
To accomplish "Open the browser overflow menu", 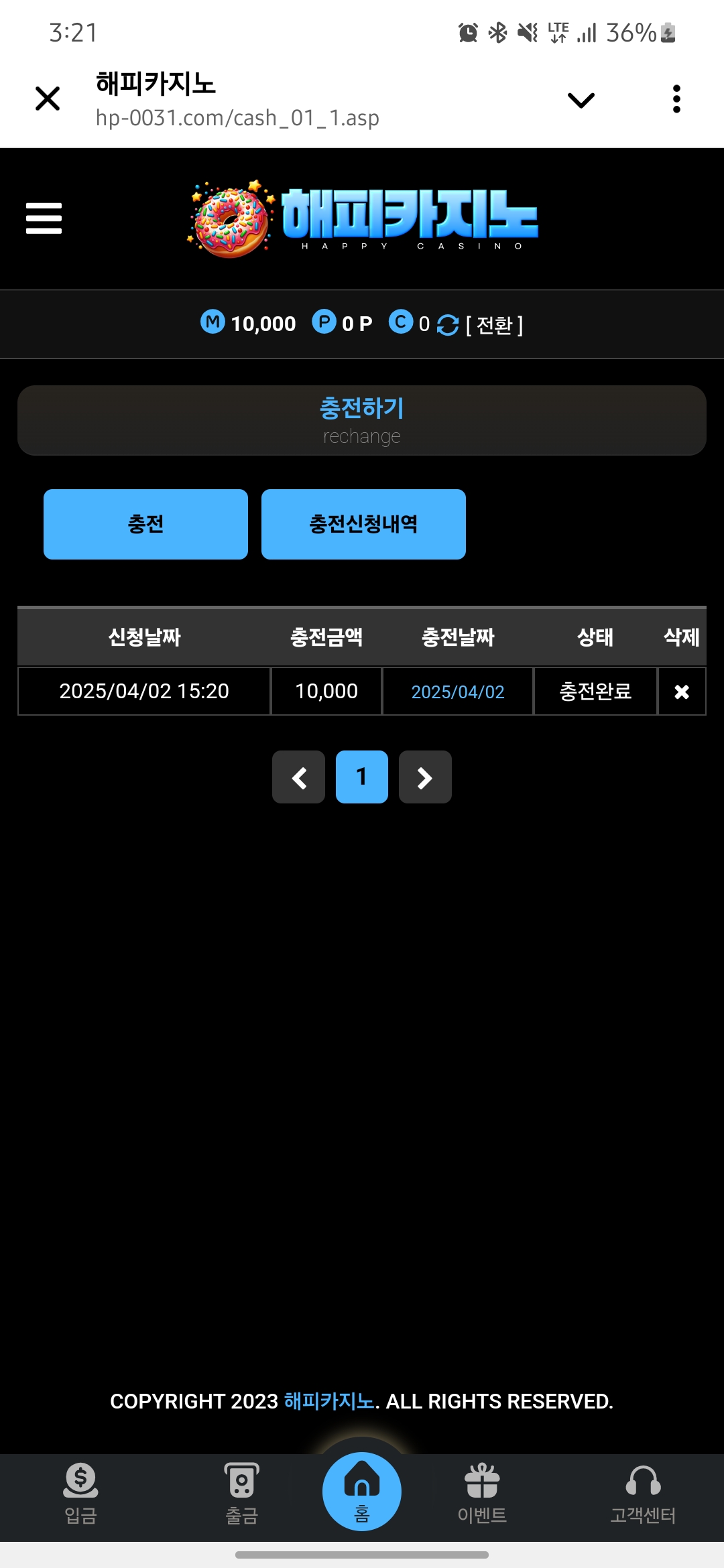I will (676, 99).
